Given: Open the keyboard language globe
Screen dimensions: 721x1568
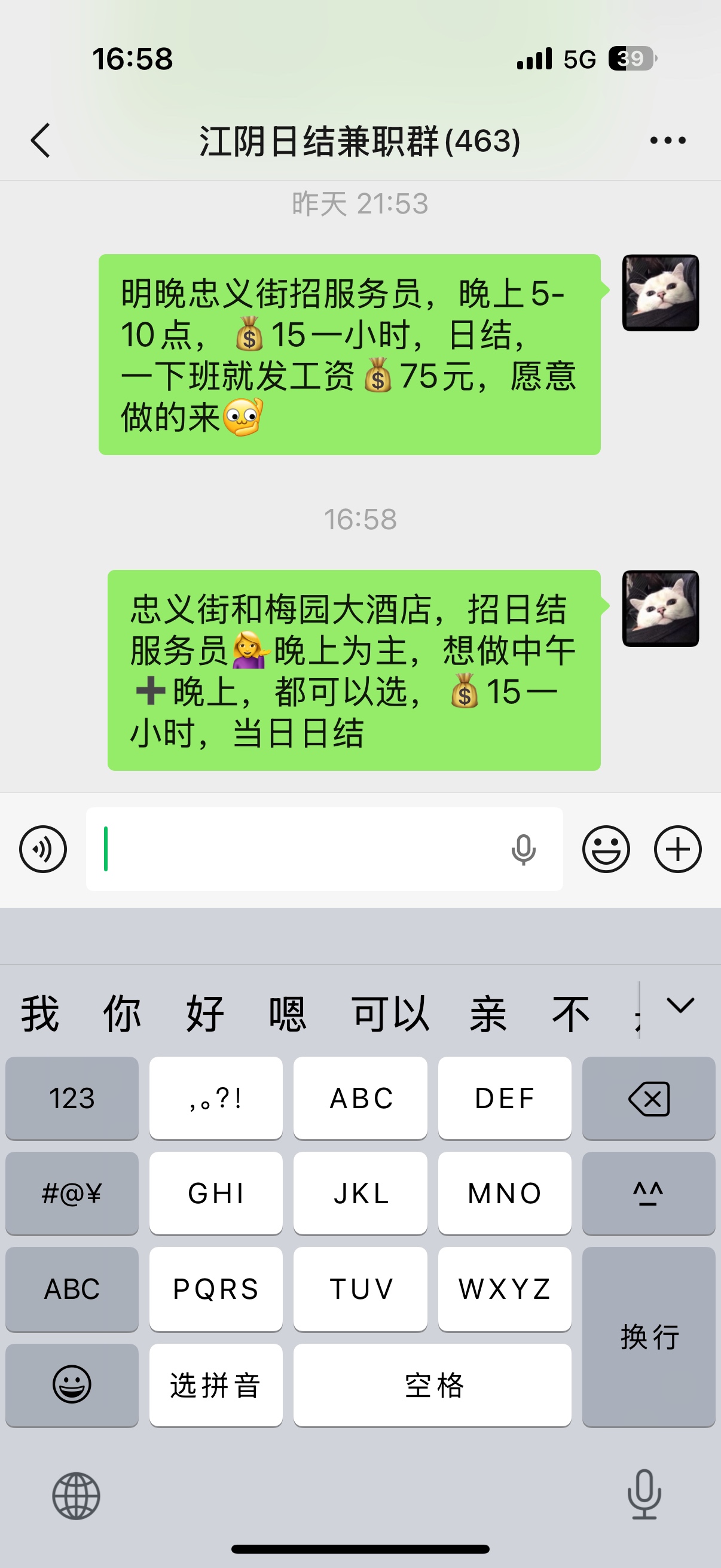Looking at the screenshot, I should tap(76, 1496).
